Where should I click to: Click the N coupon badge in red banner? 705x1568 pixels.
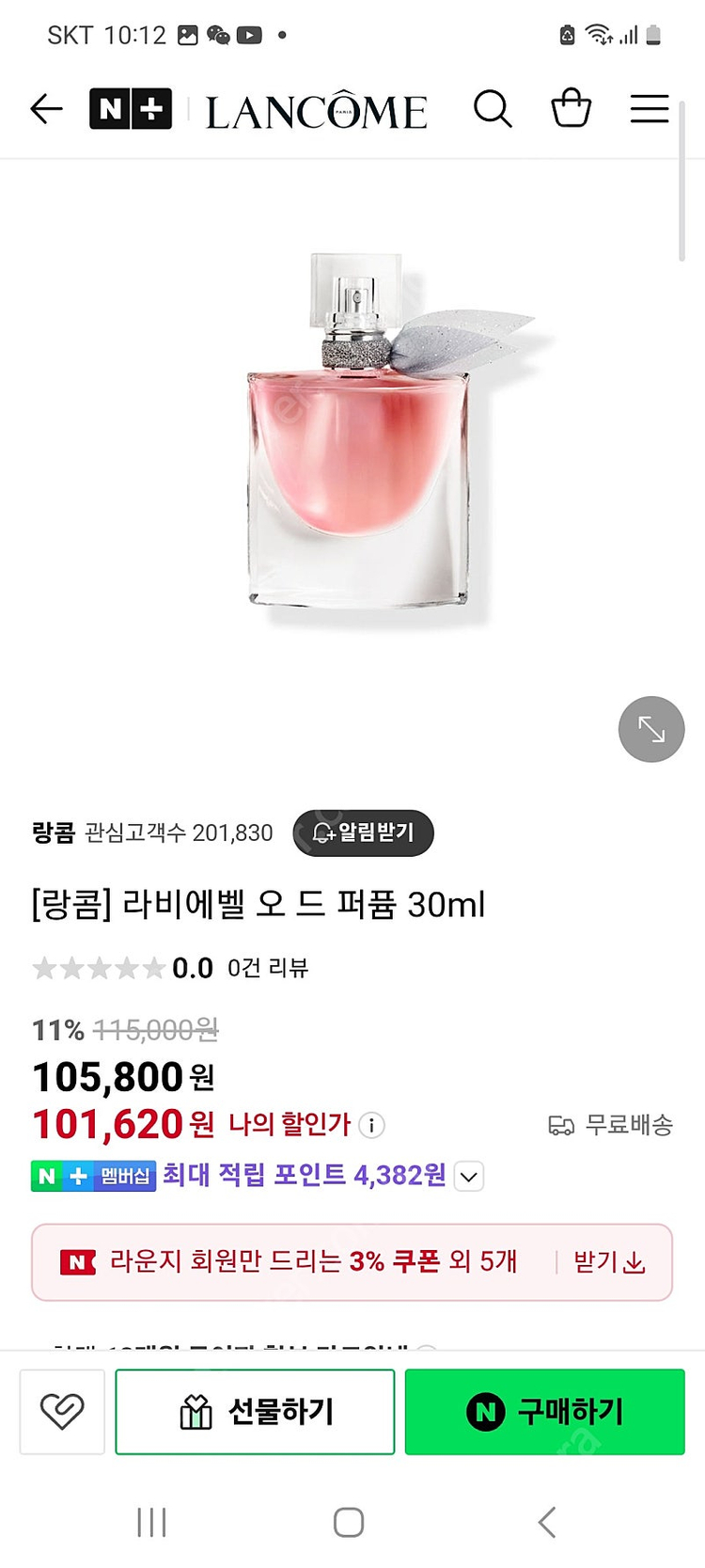click(x=80, y=1262)
